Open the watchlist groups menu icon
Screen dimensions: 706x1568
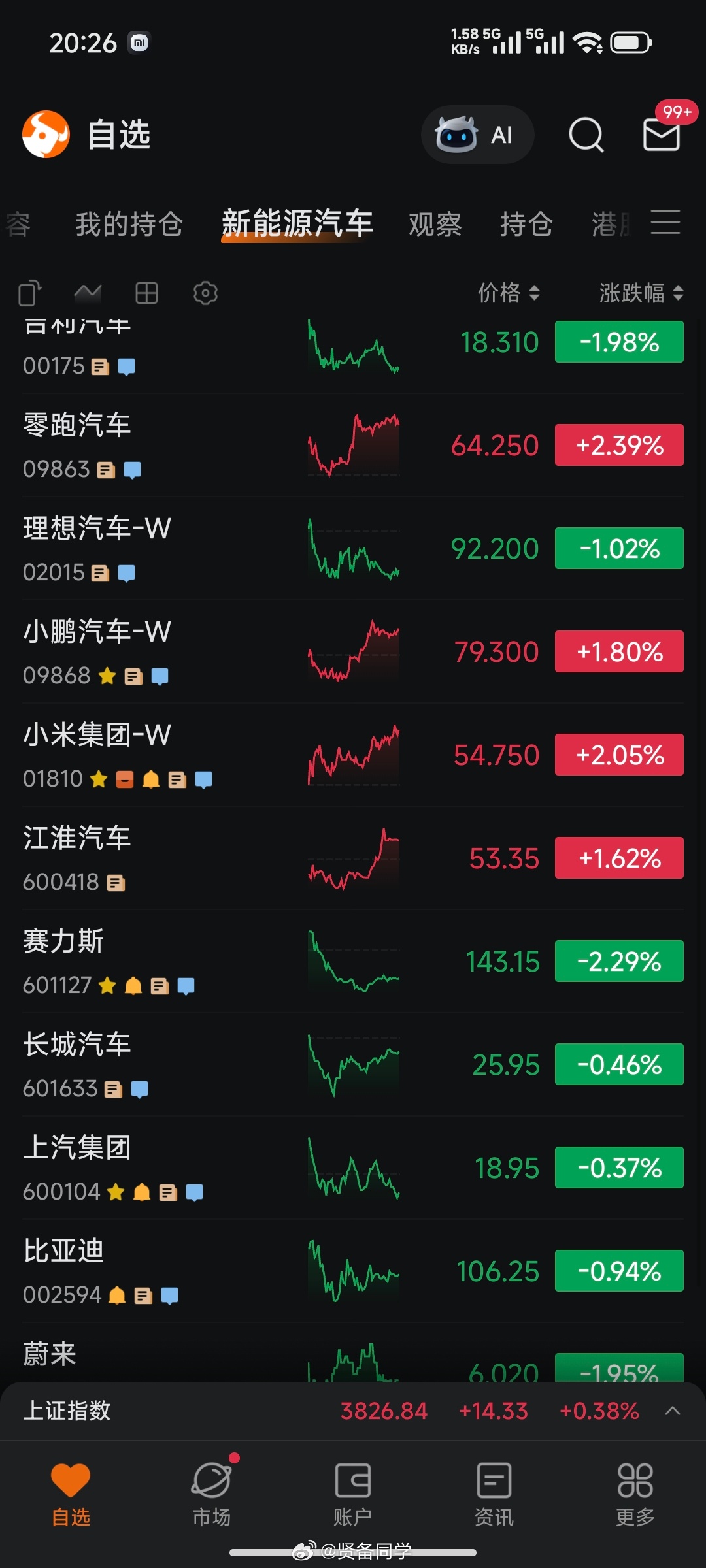click(665, 222)
